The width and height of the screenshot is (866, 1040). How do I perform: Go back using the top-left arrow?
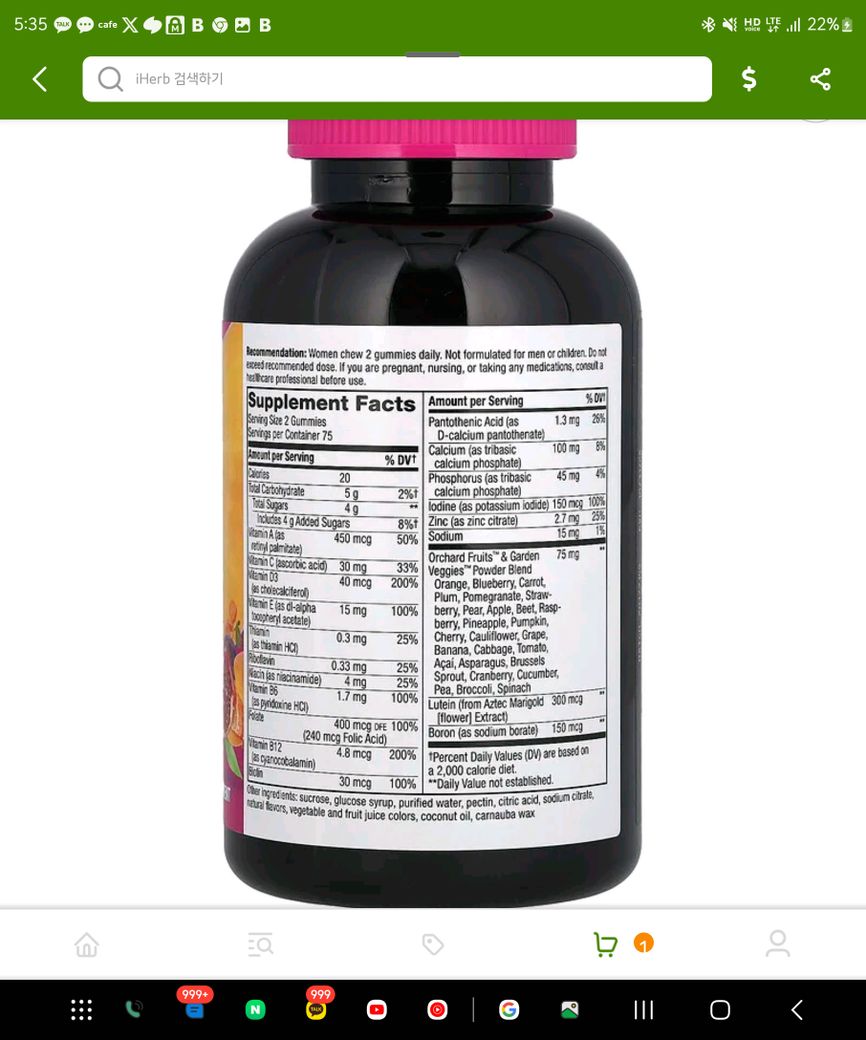40,79
